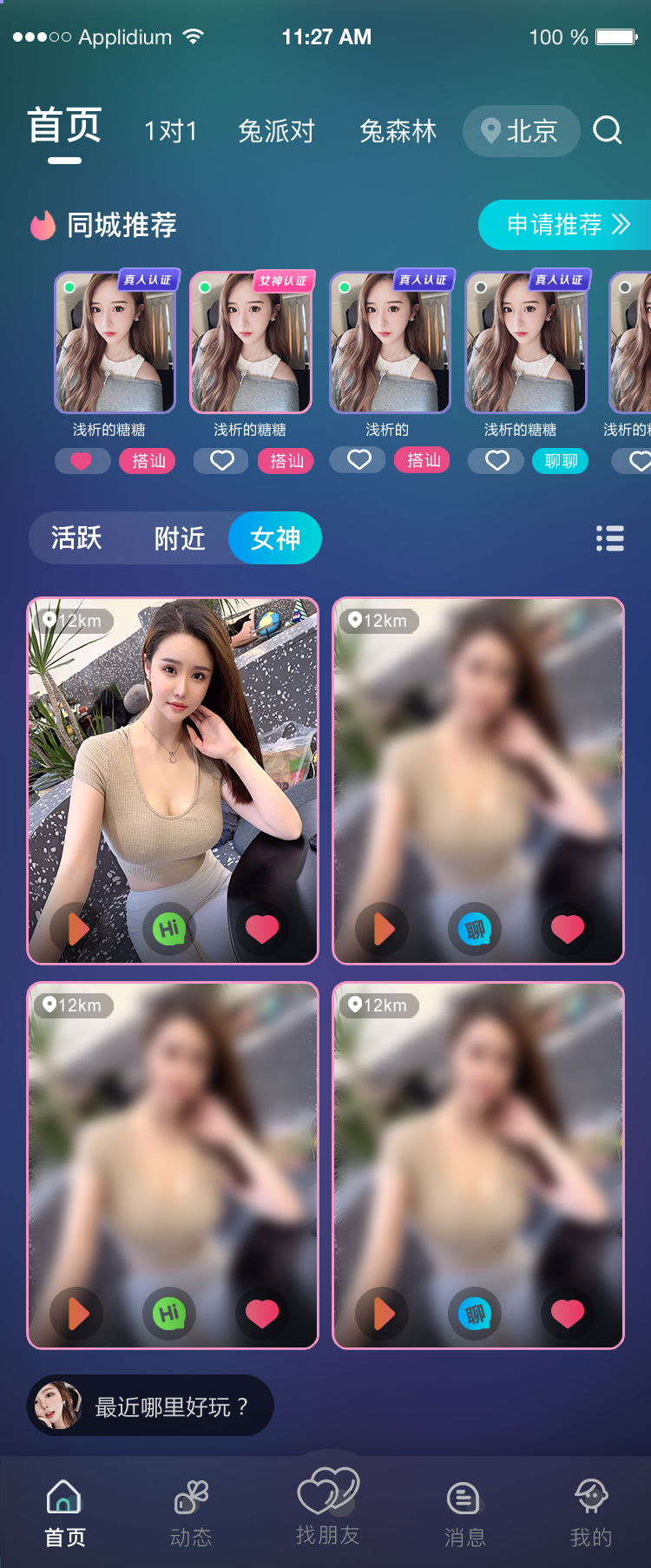Select the 女神 filter
Viewport: 651px width, 1568px height.
(x=275, y=538)
